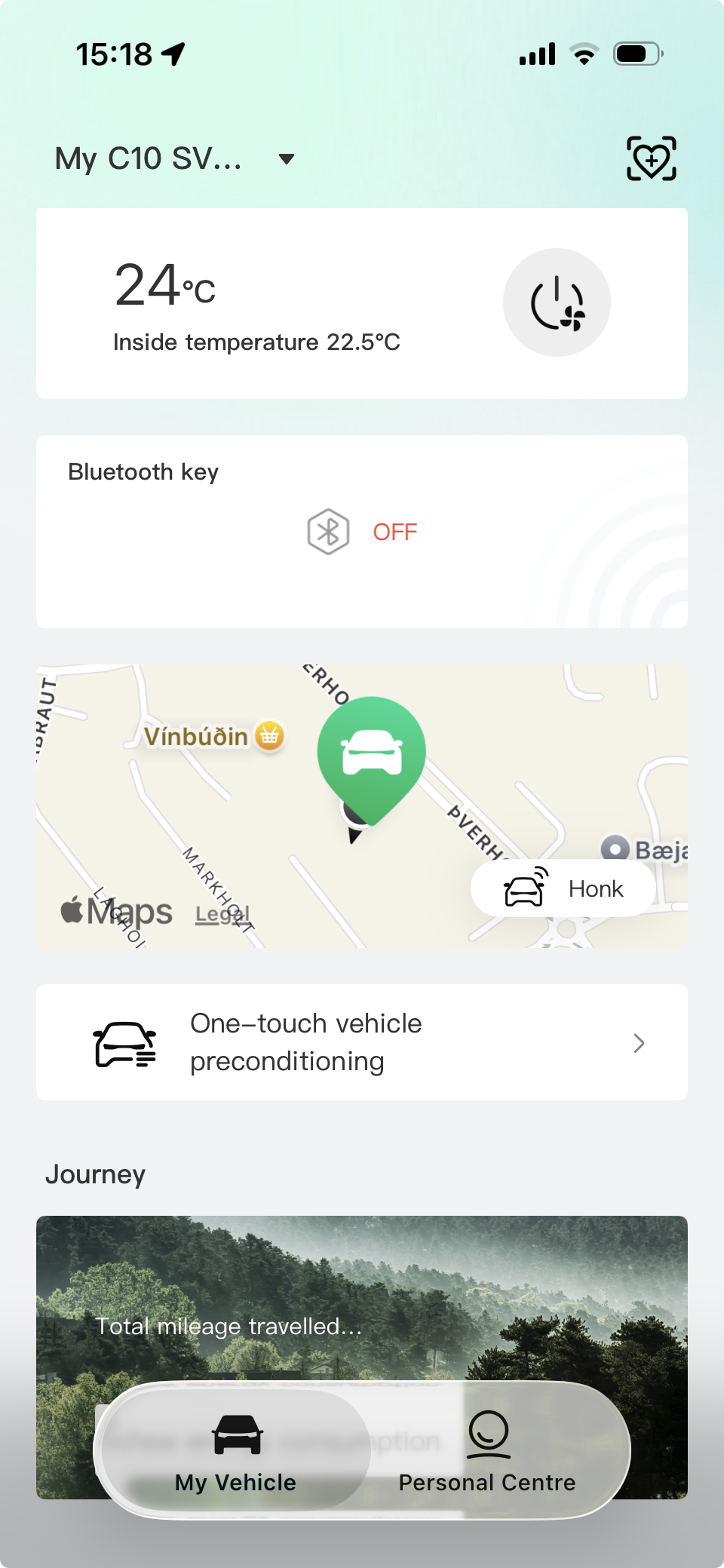Open One-touch vehicle preconditioning
The height and width of the screenshot is (1568, 724).
coord(362,1042)
